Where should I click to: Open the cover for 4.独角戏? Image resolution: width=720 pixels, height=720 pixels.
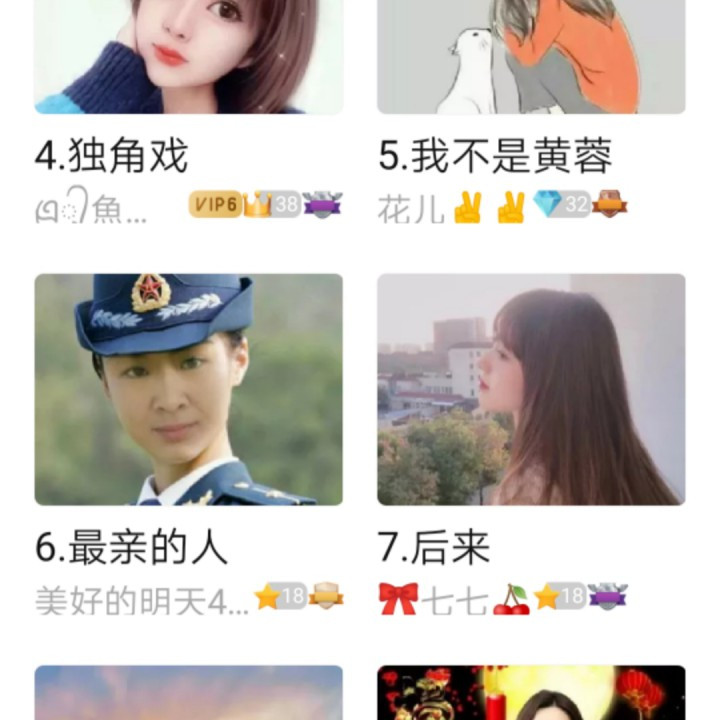pyautogui.click(x=189, y=55)
